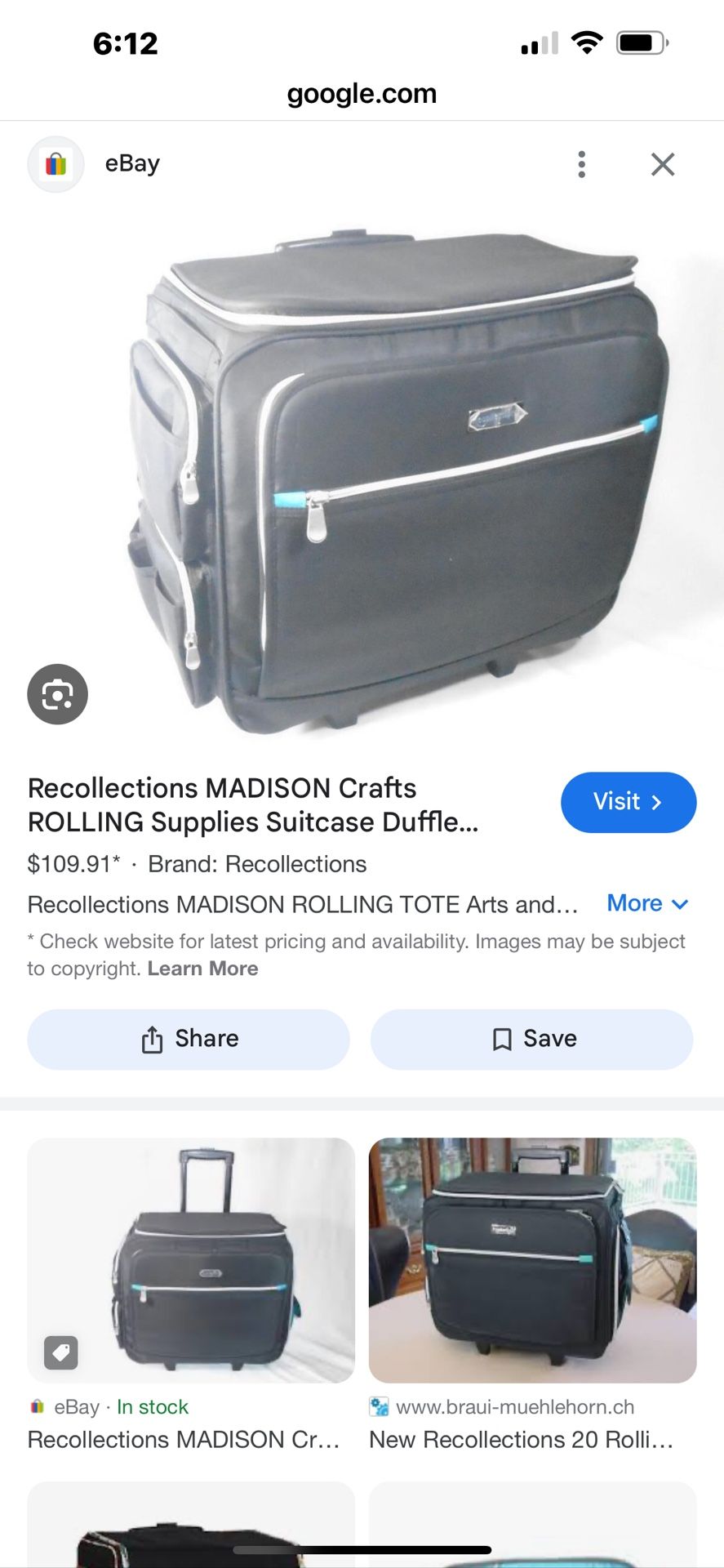Tap the favicon next to www.braui-muehlehorn.ch
This screenshot has height=1568, width=724.
coord(379,1406)
